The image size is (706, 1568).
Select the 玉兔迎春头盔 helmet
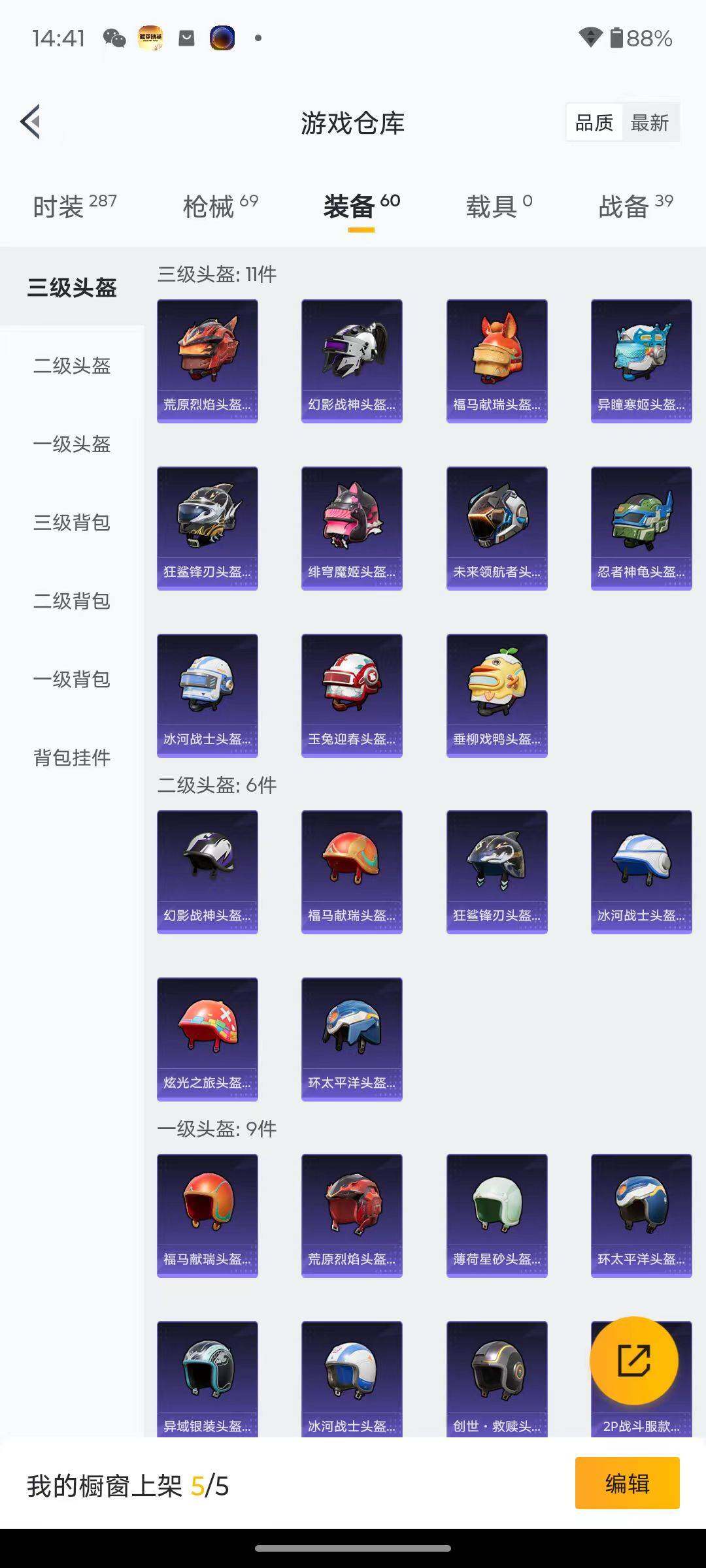[352, 694]
